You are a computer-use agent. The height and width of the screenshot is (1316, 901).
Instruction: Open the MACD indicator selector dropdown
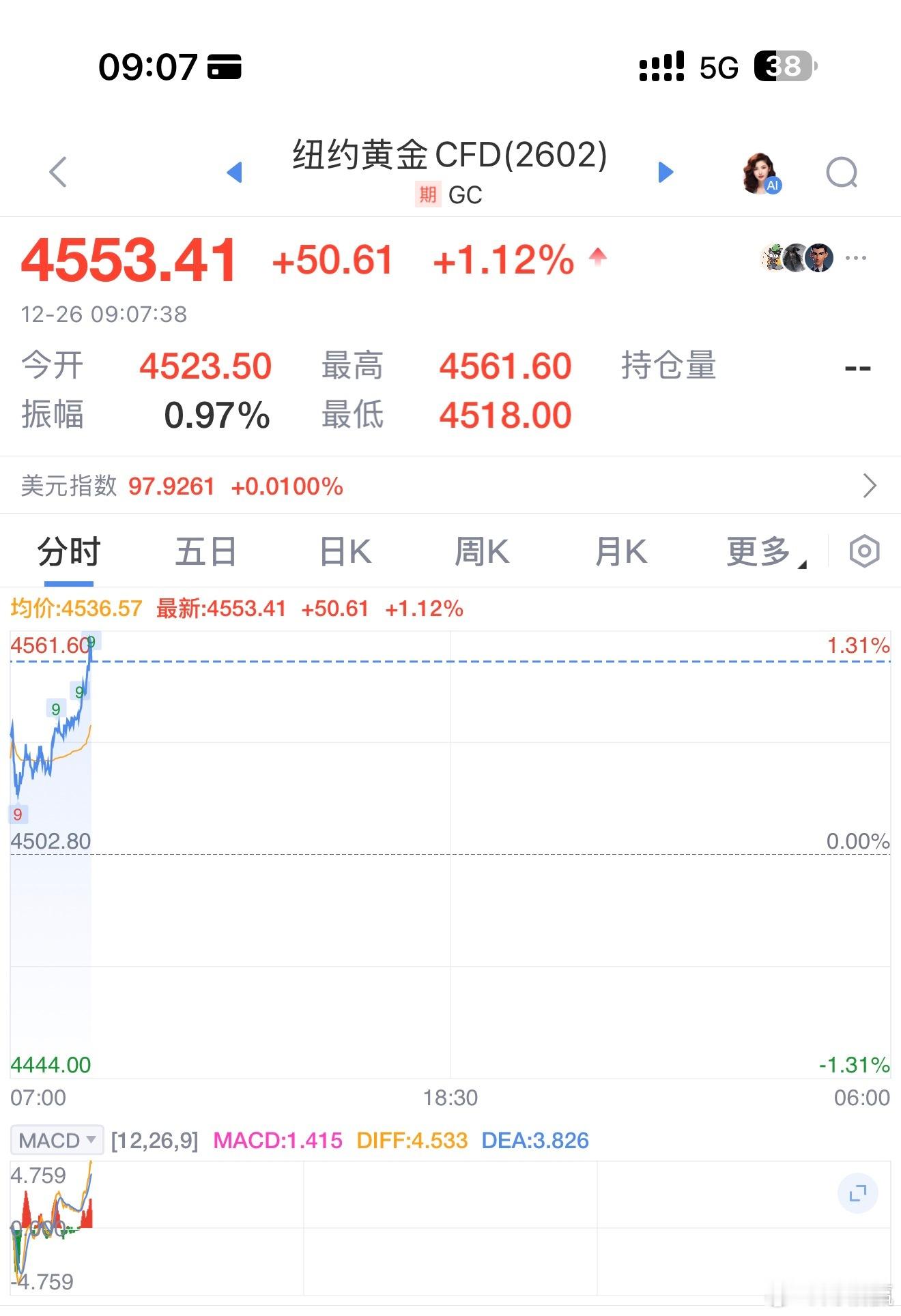coord(57,1140)
